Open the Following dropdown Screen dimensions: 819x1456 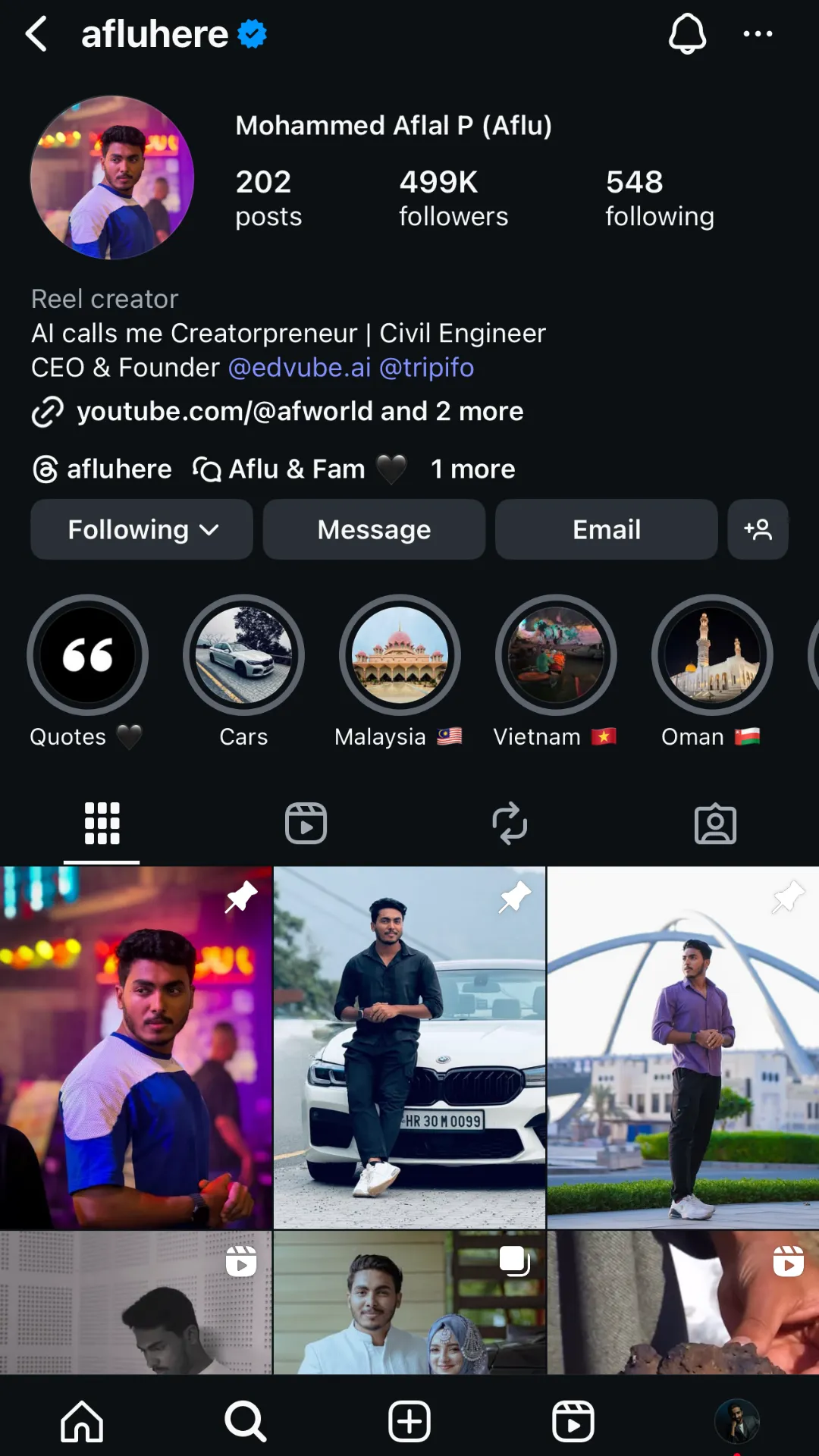pos(142,529)
